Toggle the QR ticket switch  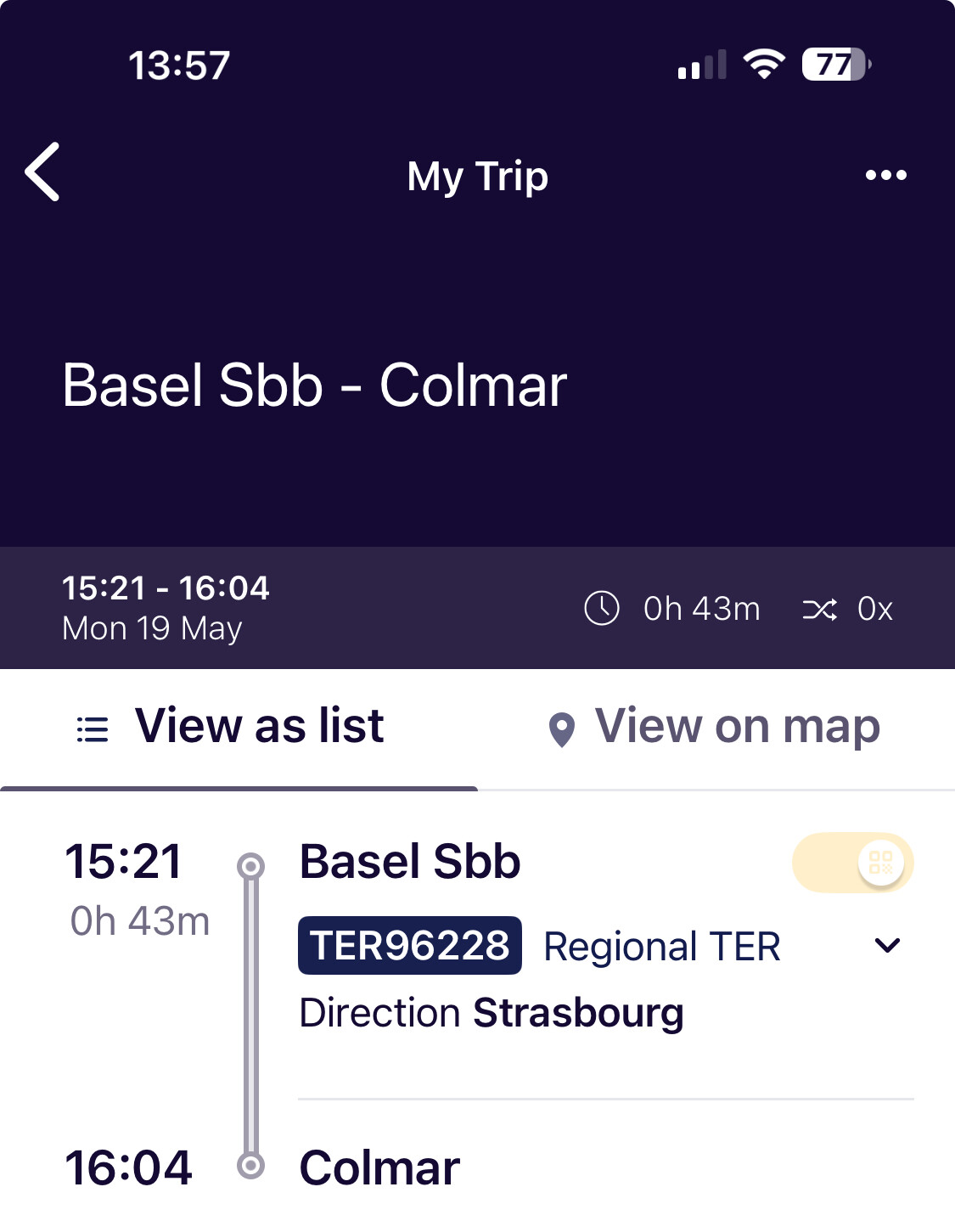click(x=852, y=863)
